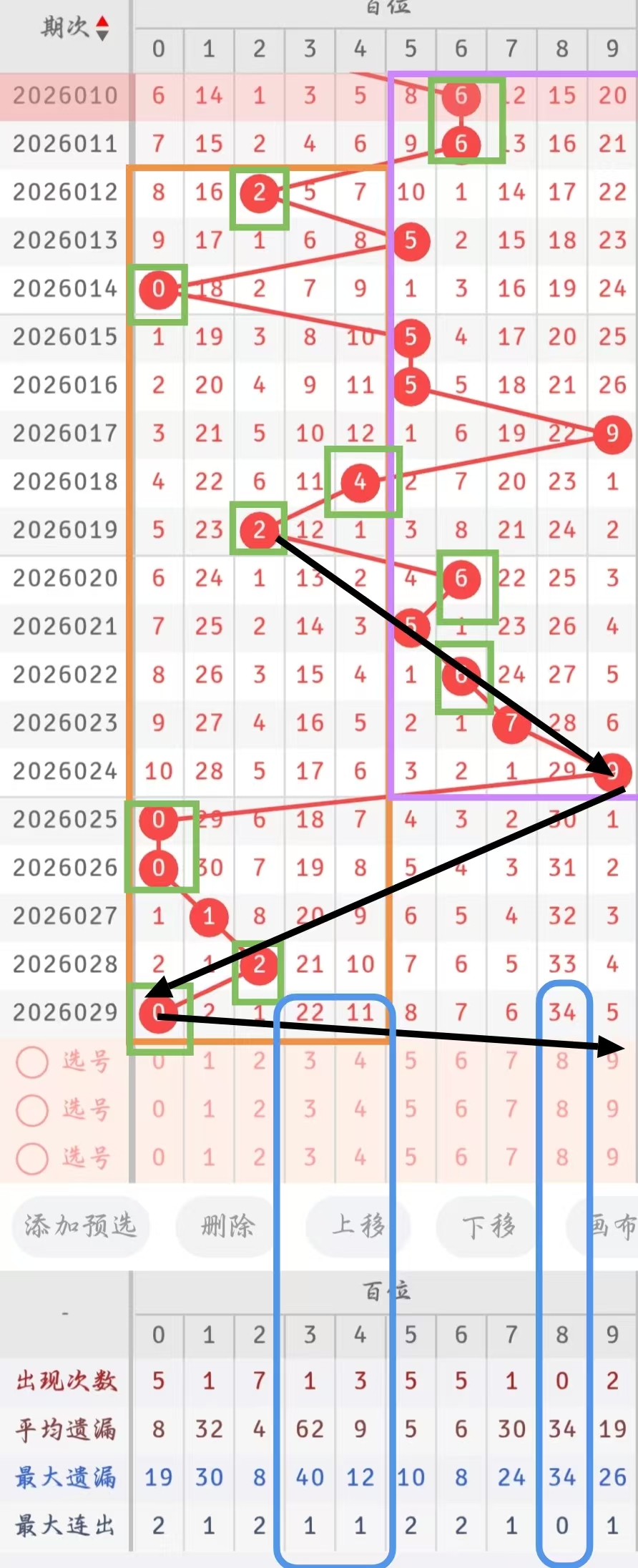Delete the selection with 删除
This screenshot has height=1568, width=638.
(227, 1226)
